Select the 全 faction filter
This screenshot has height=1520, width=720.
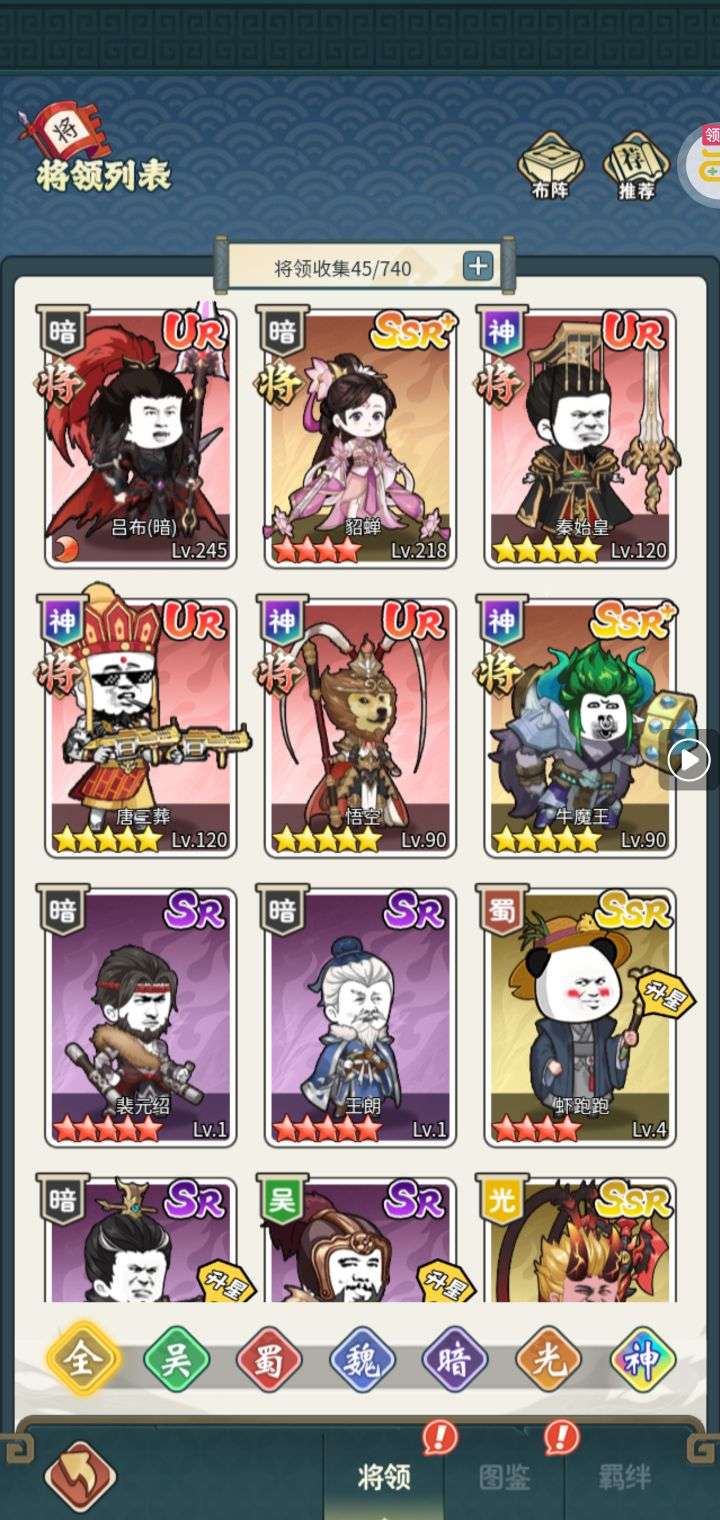(x=83, y=1360)
